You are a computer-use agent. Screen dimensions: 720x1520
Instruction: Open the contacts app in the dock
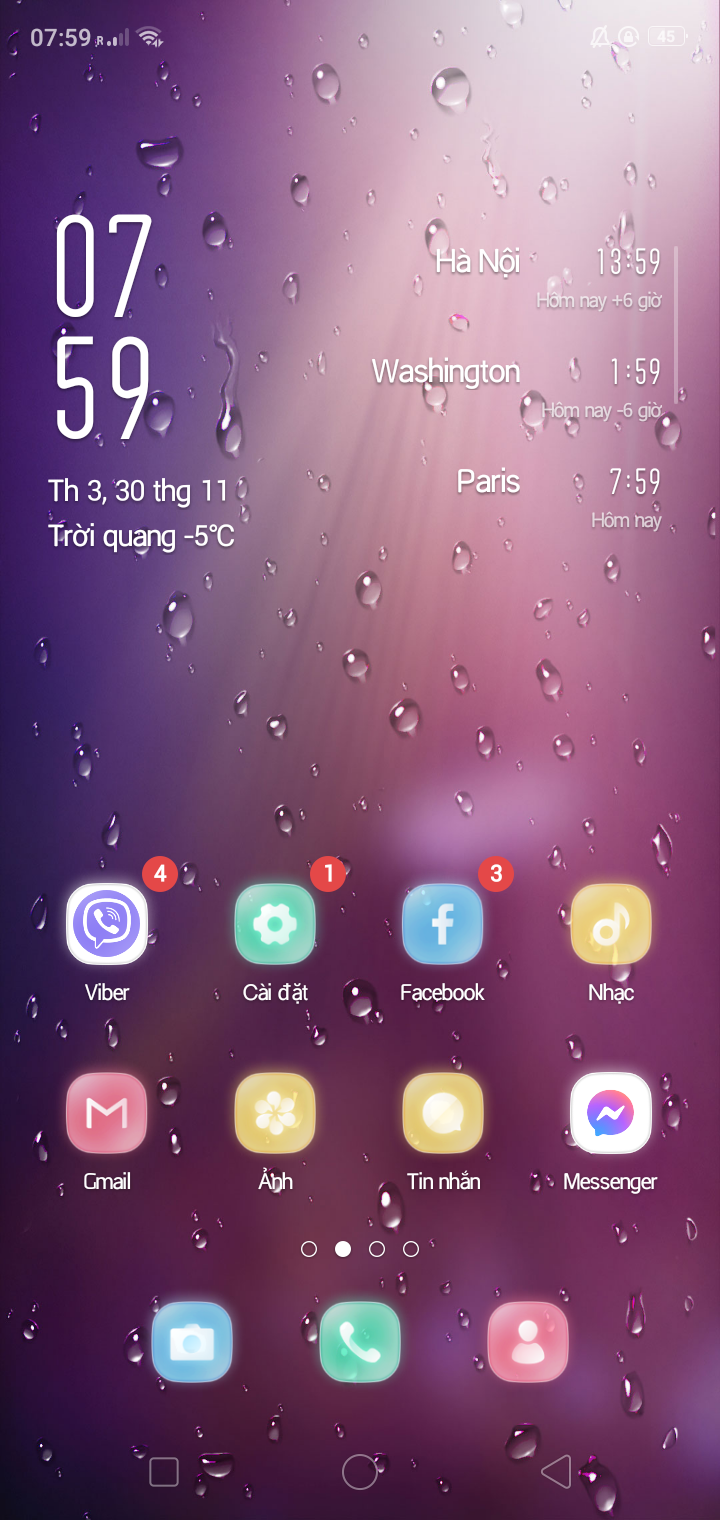(x=528, y=1341)
